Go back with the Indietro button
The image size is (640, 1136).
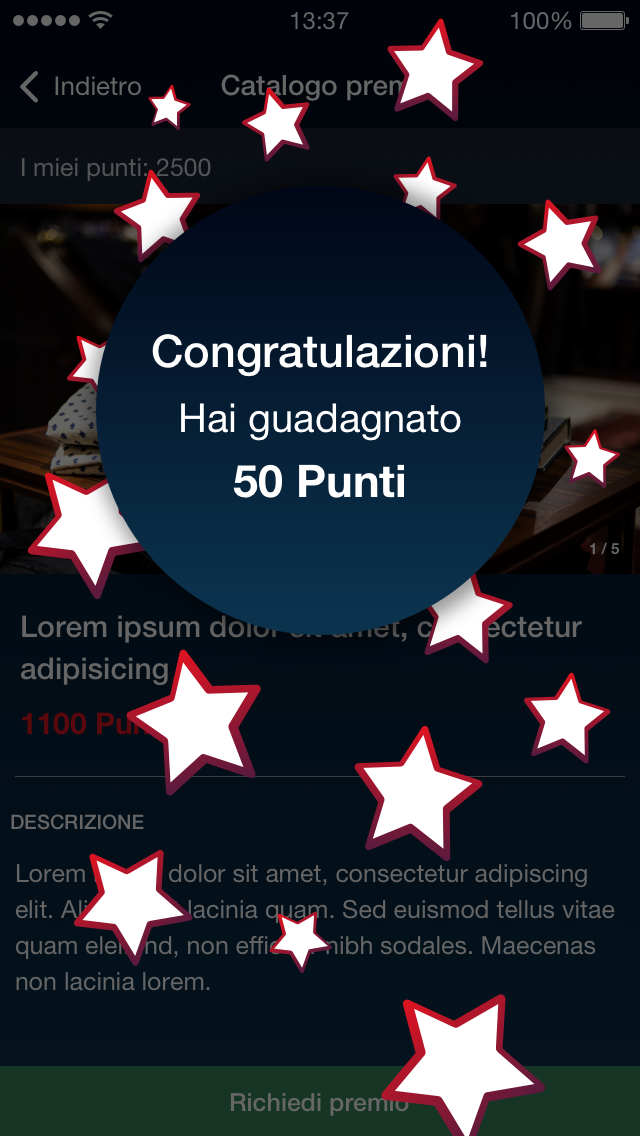pos(80,86)
